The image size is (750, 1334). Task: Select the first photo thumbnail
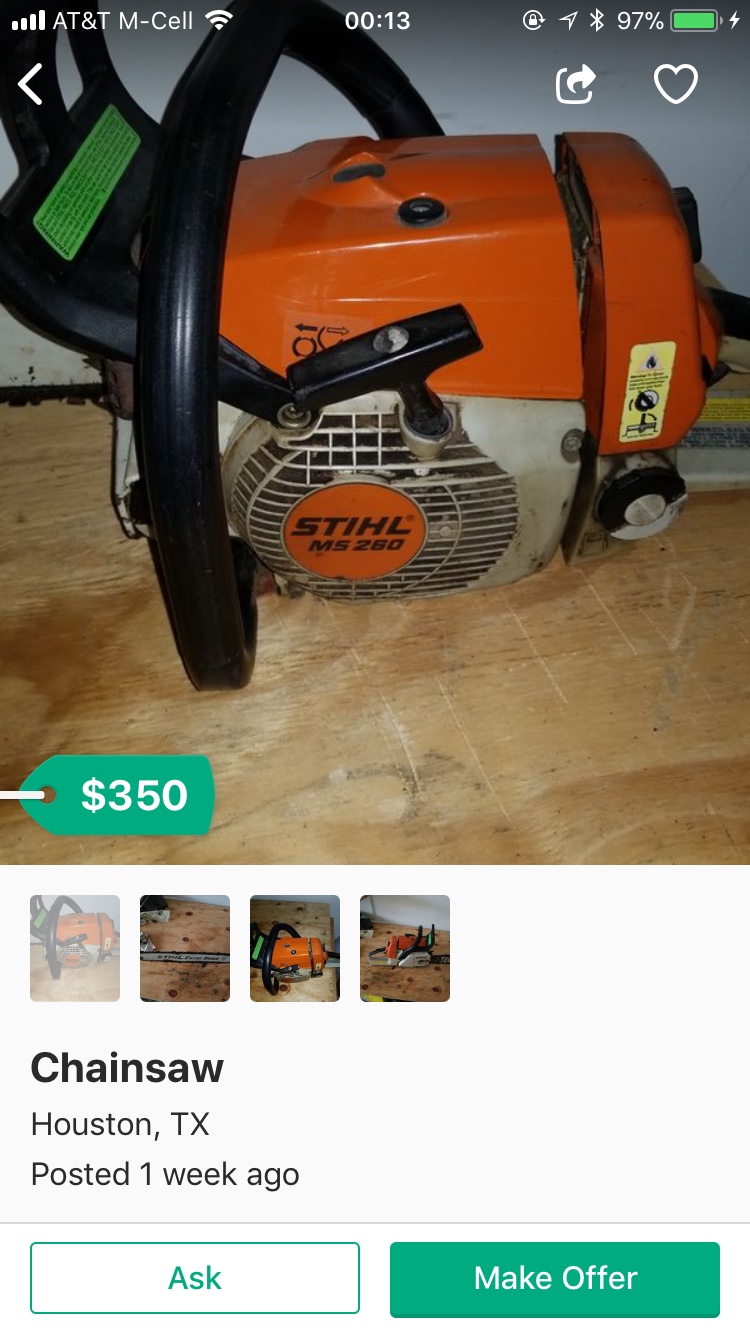tap(75, 948)
